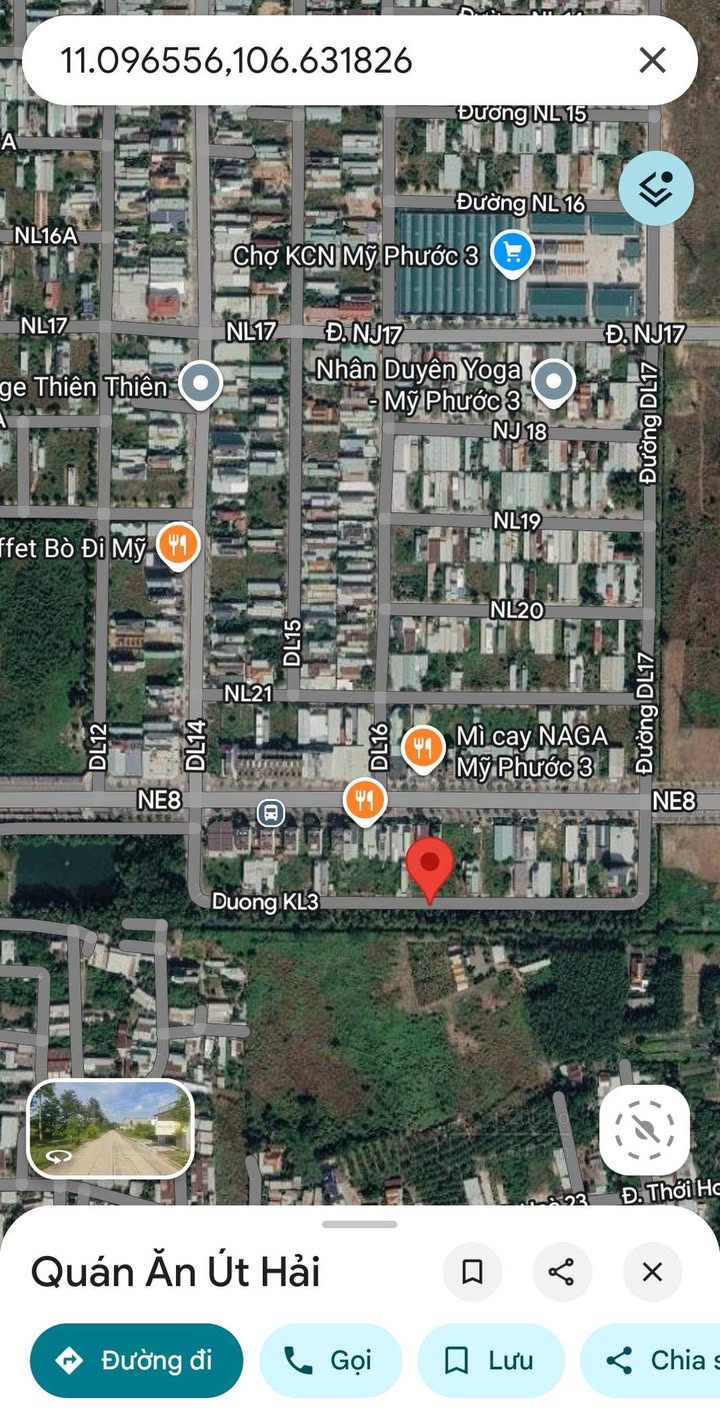Expand the bottom sheet handle

point(360,1224)
